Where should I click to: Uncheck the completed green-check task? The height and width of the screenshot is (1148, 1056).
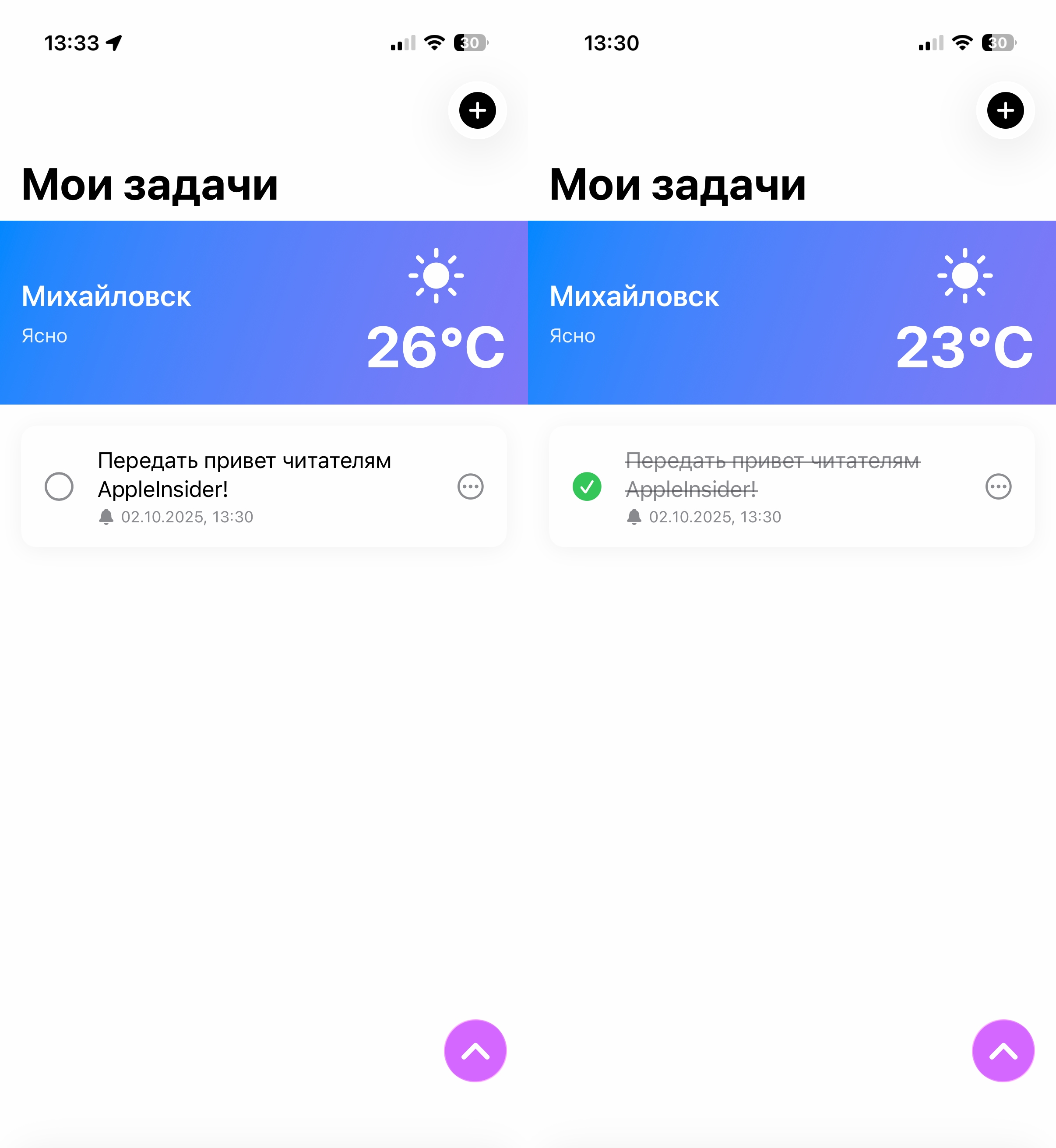coord(587,486)
